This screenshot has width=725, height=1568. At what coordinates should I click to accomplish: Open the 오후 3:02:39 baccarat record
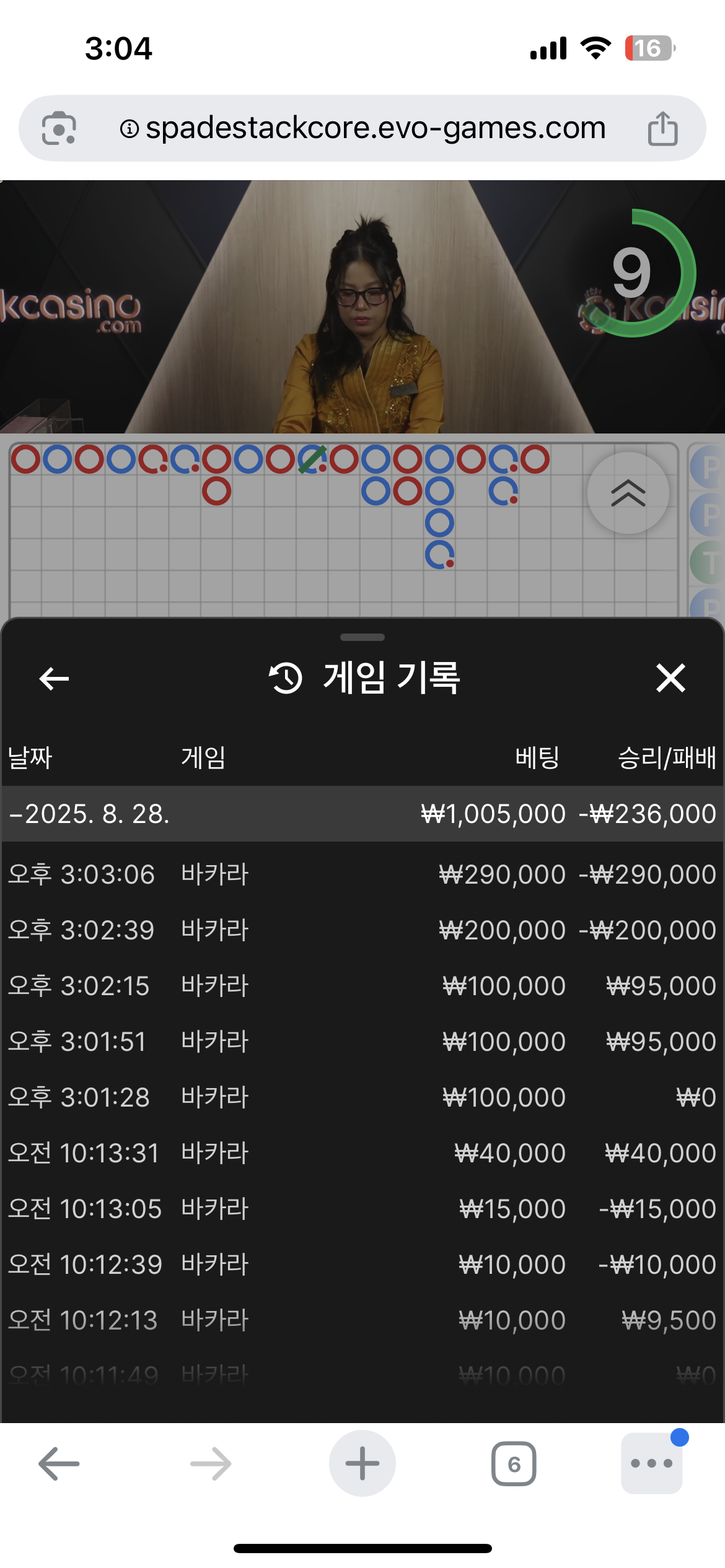tap(362, 930)
